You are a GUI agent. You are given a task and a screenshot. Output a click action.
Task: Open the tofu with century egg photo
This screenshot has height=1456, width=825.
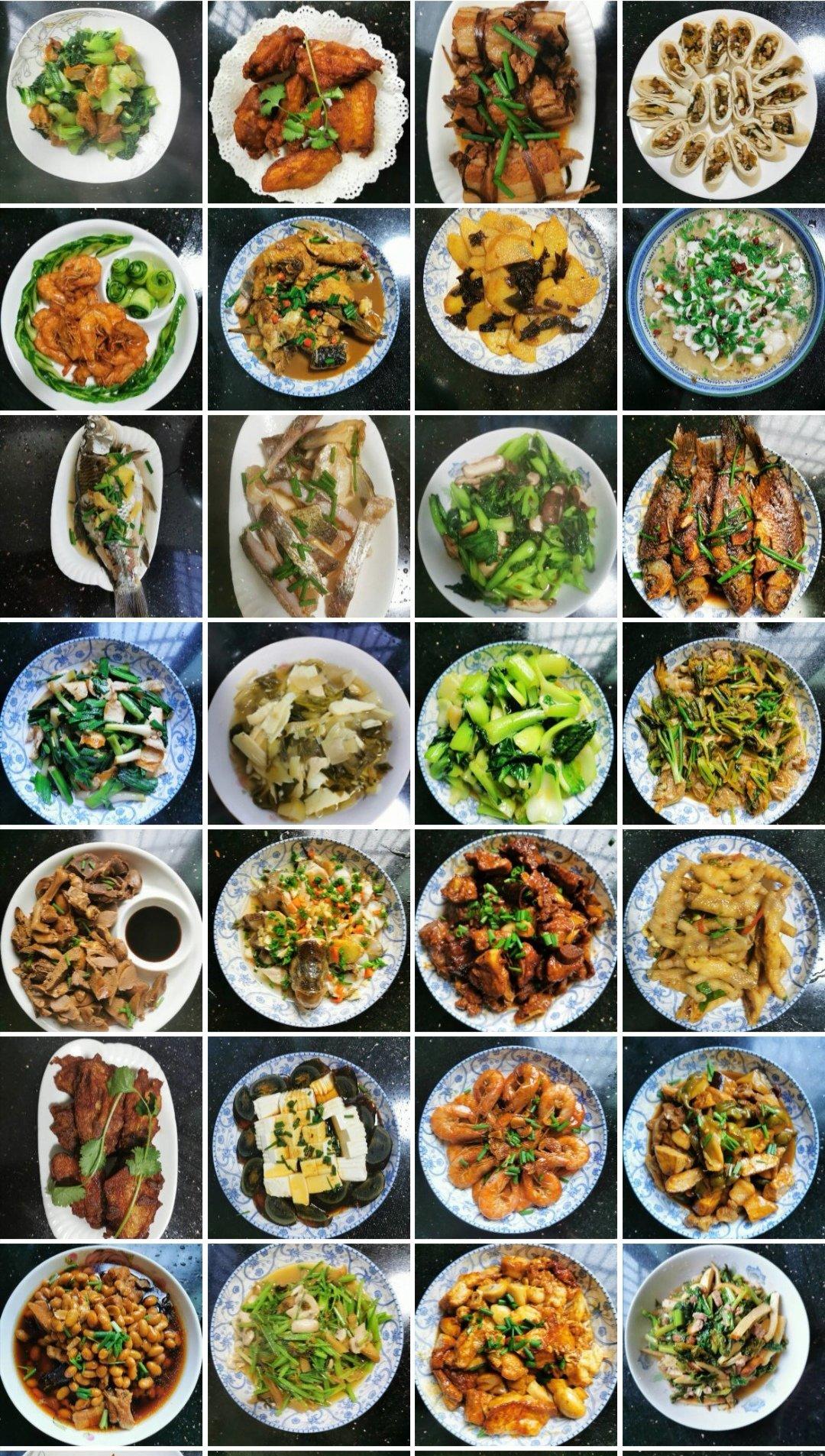pyautogui.click(x=308, y=1139)
